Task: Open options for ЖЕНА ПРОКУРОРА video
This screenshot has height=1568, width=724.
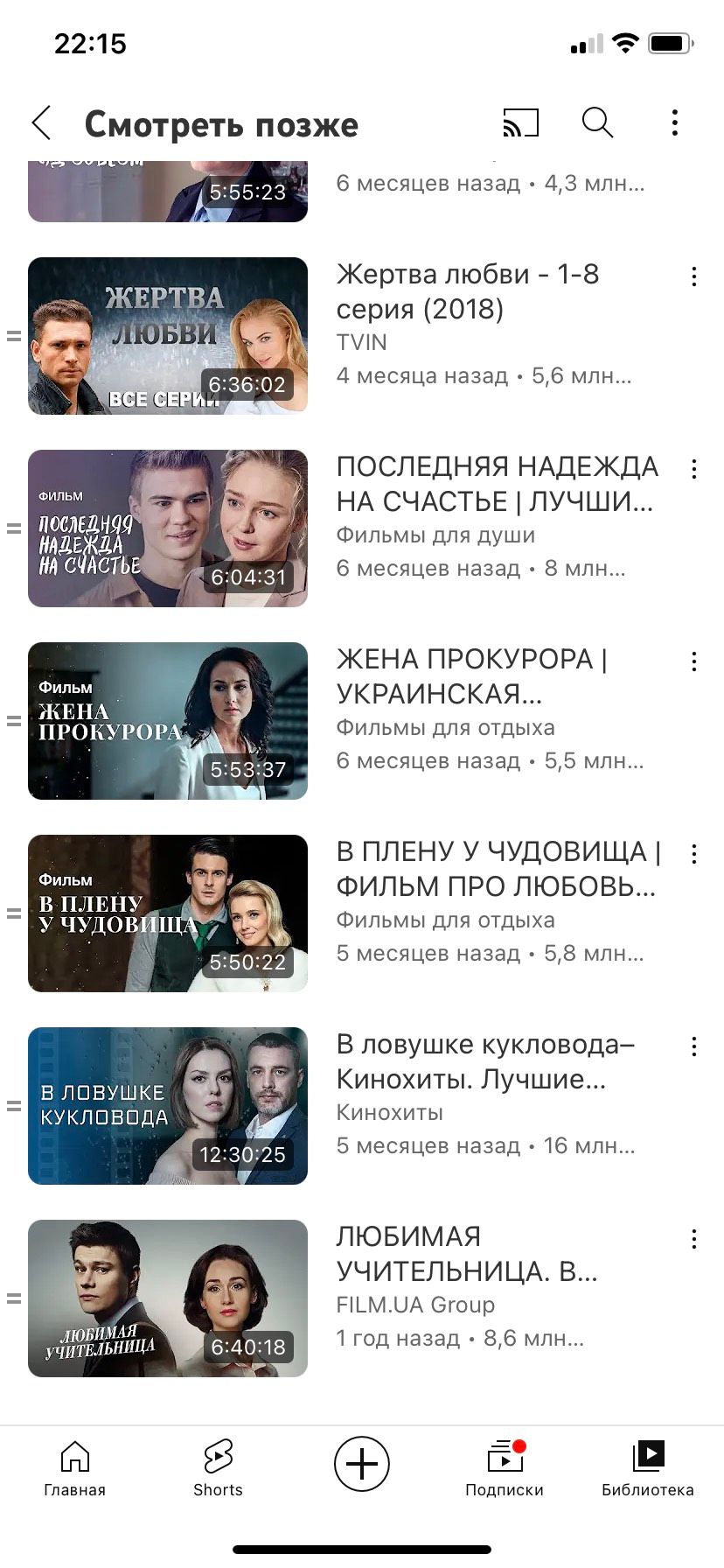Action: (693, 661)
